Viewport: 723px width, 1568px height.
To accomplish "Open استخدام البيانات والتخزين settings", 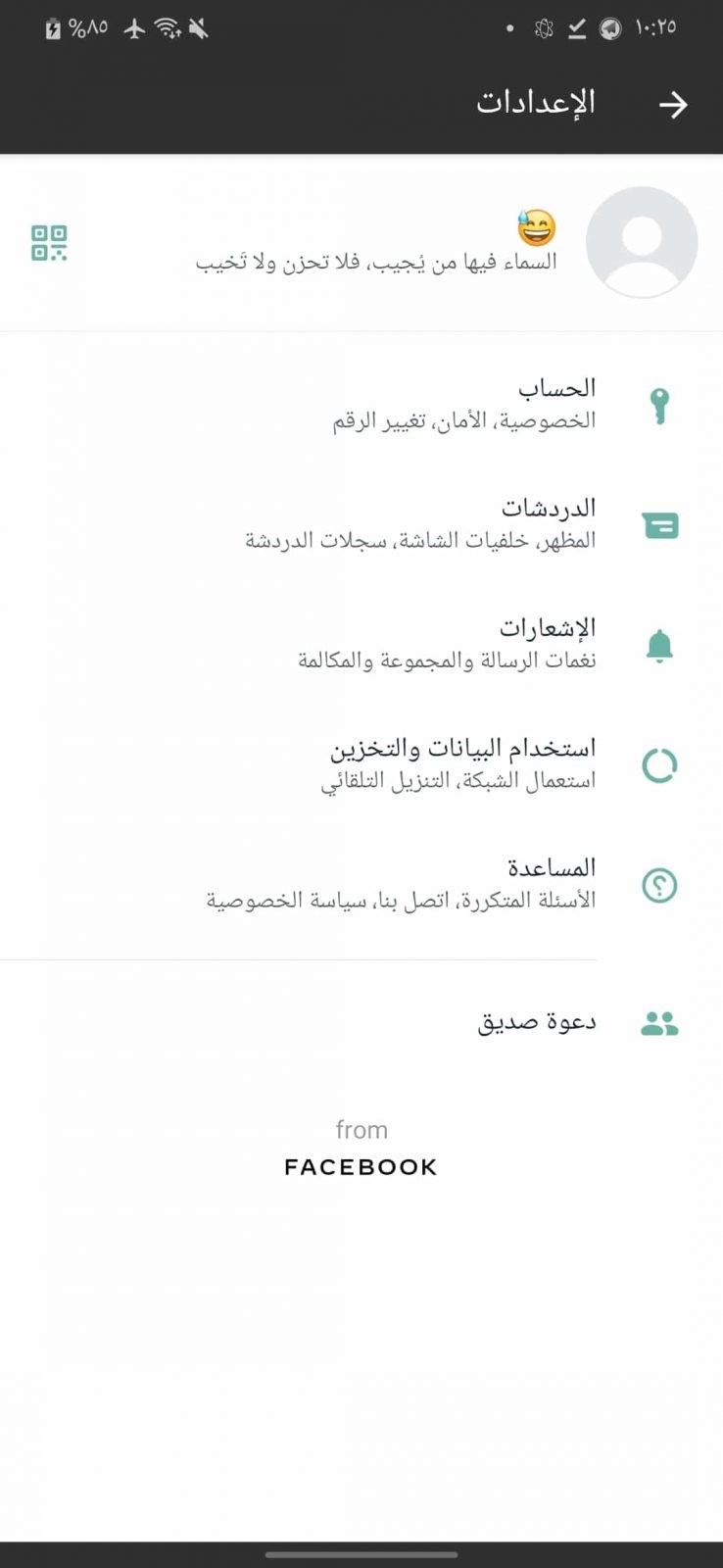I will point(361,764).
